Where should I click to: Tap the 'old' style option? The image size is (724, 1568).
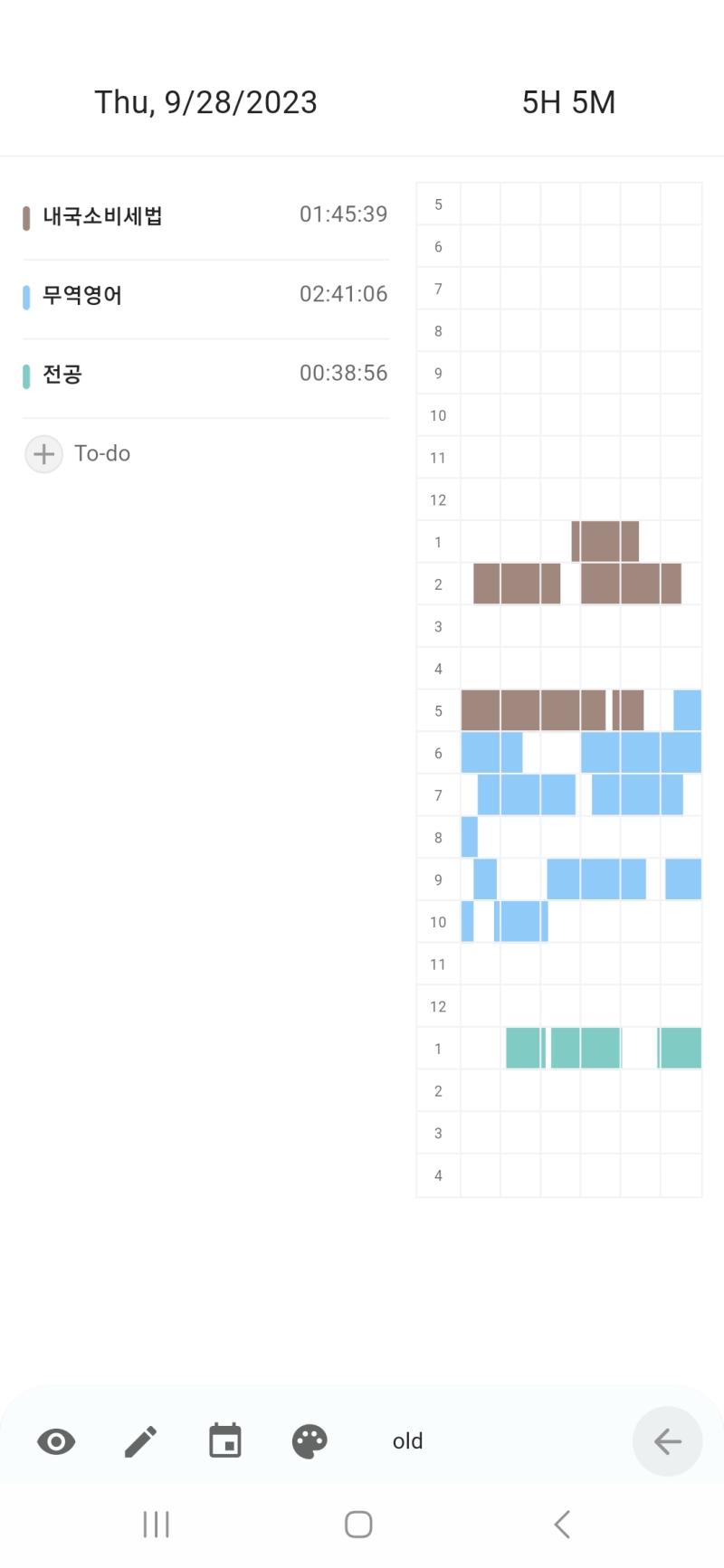[407, 1441]
